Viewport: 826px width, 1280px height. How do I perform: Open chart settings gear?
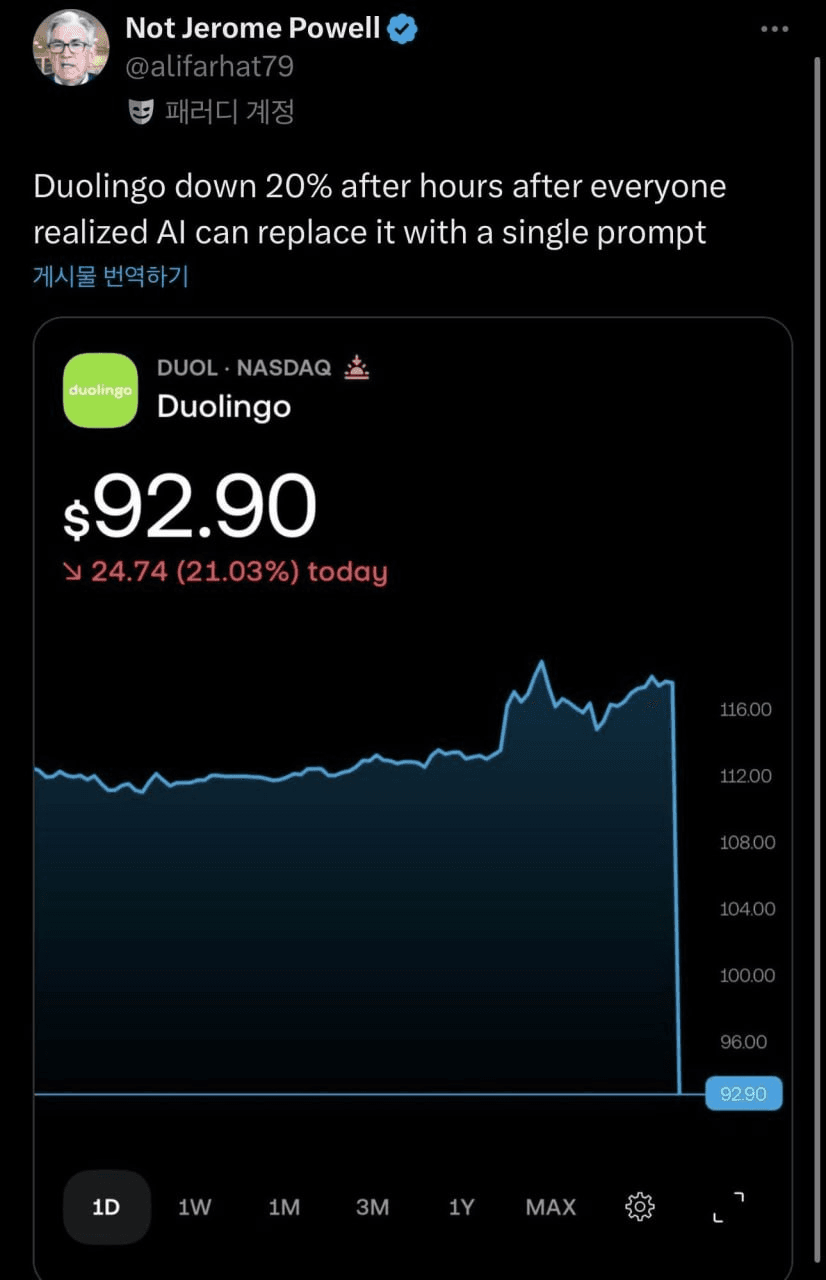click(x=640, y=1207)
